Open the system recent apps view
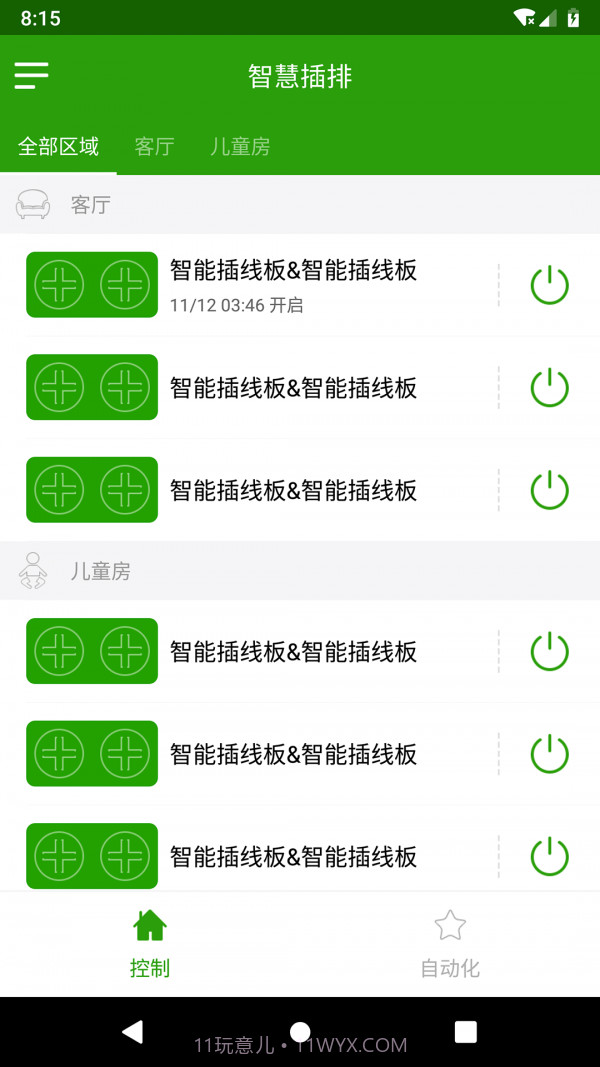 (x=466, y=1032)
